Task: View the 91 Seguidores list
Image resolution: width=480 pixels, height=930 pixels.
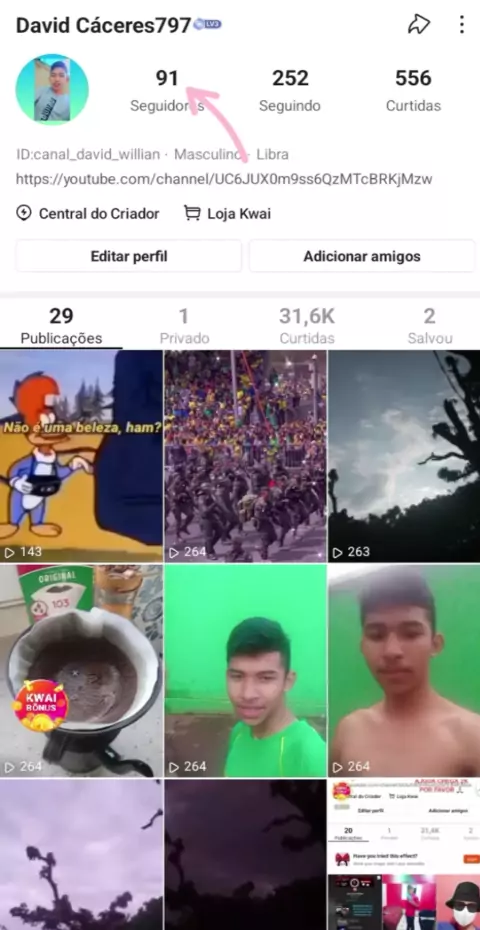Action: [x=167, y=91]
